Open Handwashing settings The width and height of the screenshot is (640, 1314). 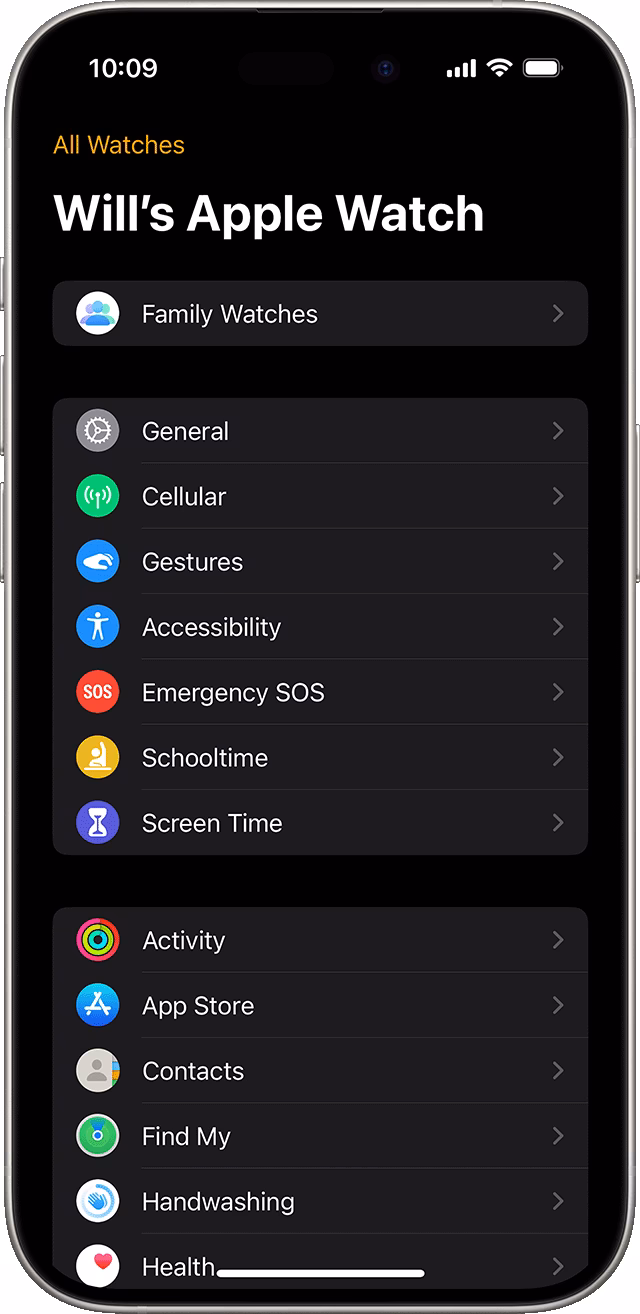point(320,1202)
